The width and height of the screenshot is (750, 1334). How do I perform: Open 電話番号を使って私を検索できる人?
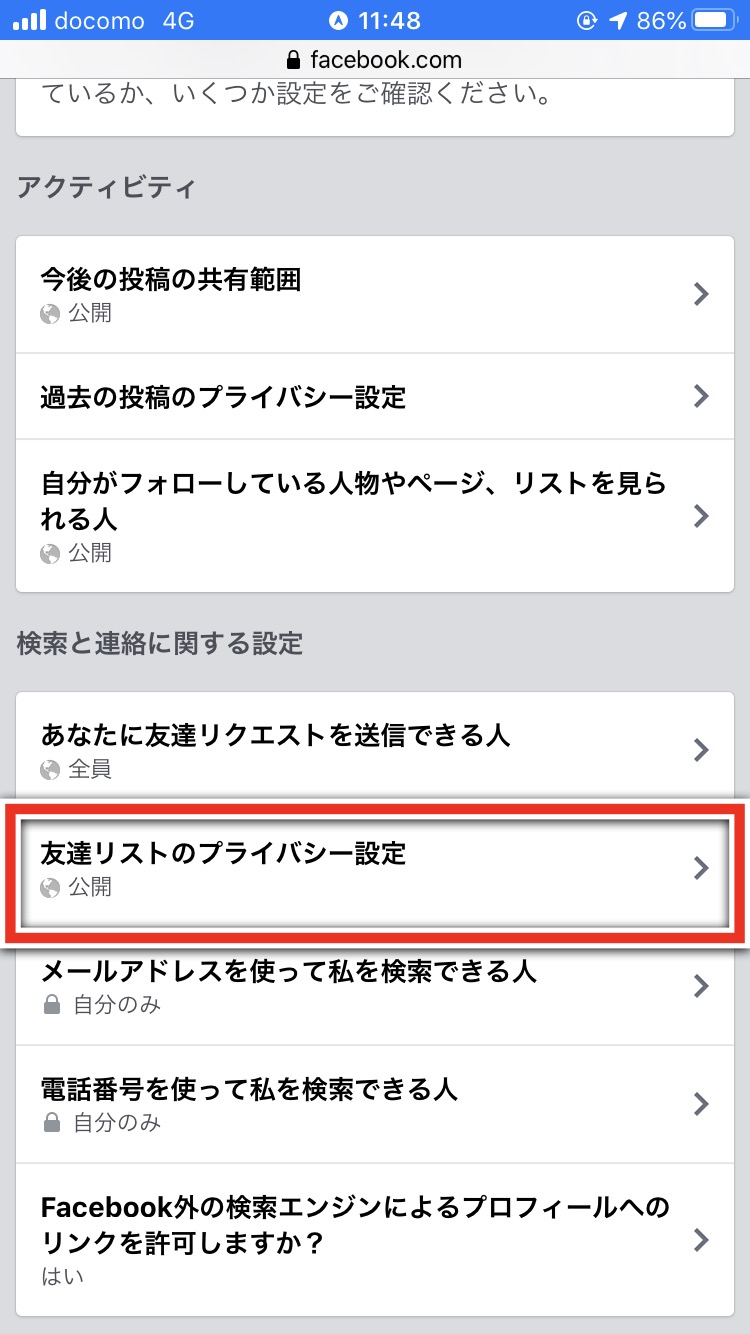click(375, 1104)
